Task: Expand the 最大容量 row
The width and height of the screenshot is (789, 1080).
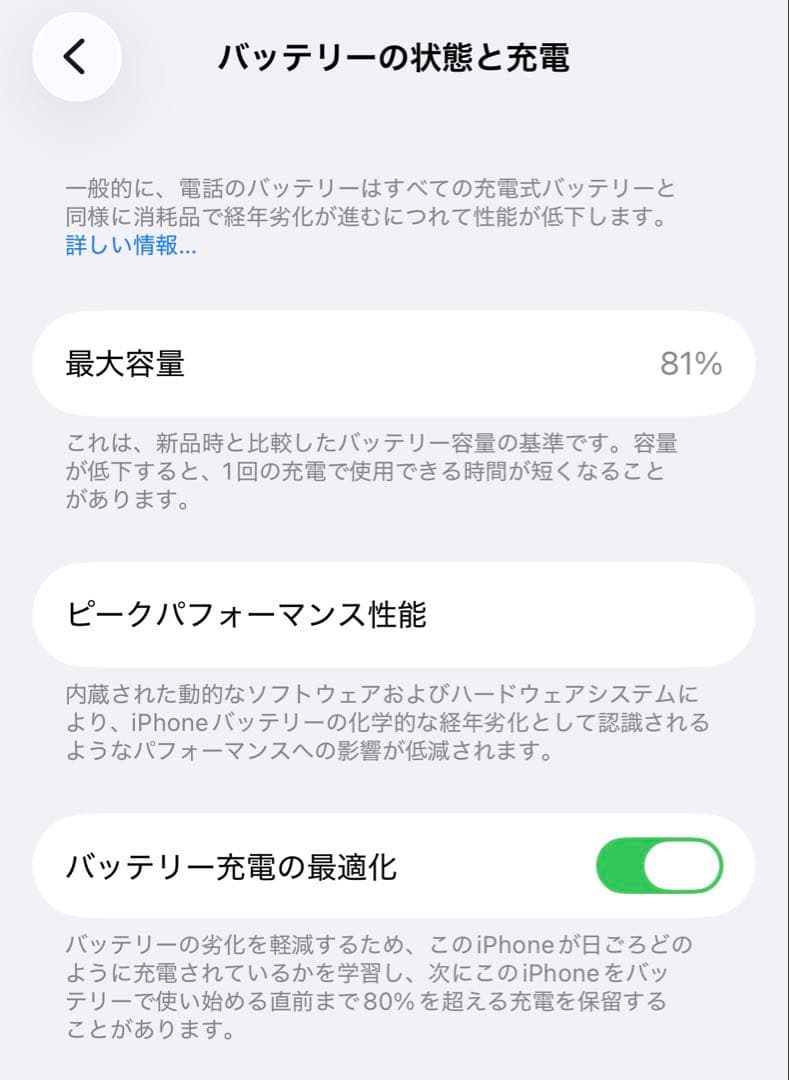Action: (x=394, y=364)
